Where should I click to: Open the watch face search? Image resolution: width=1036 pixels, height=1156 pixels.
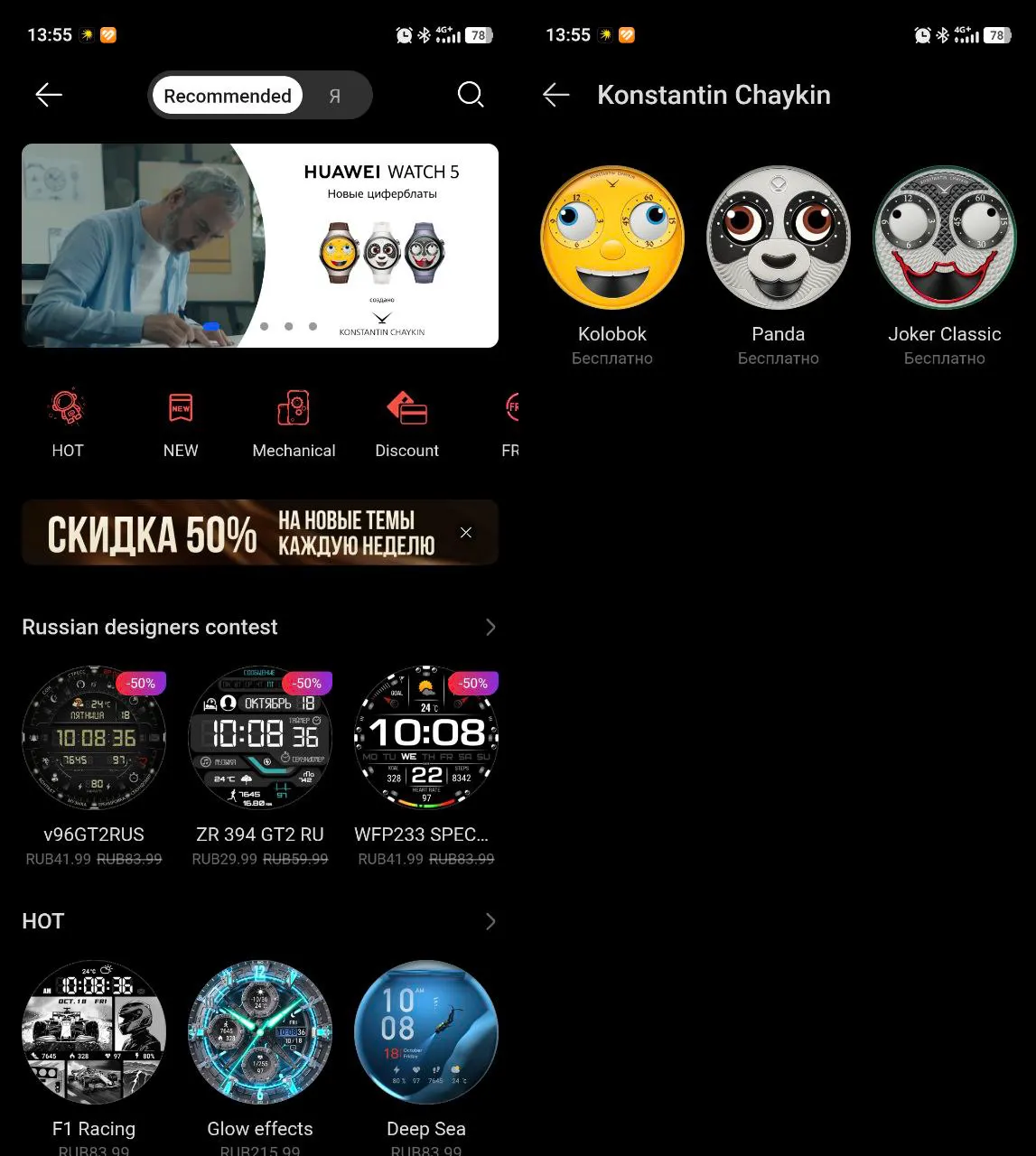tap(470, 95)
